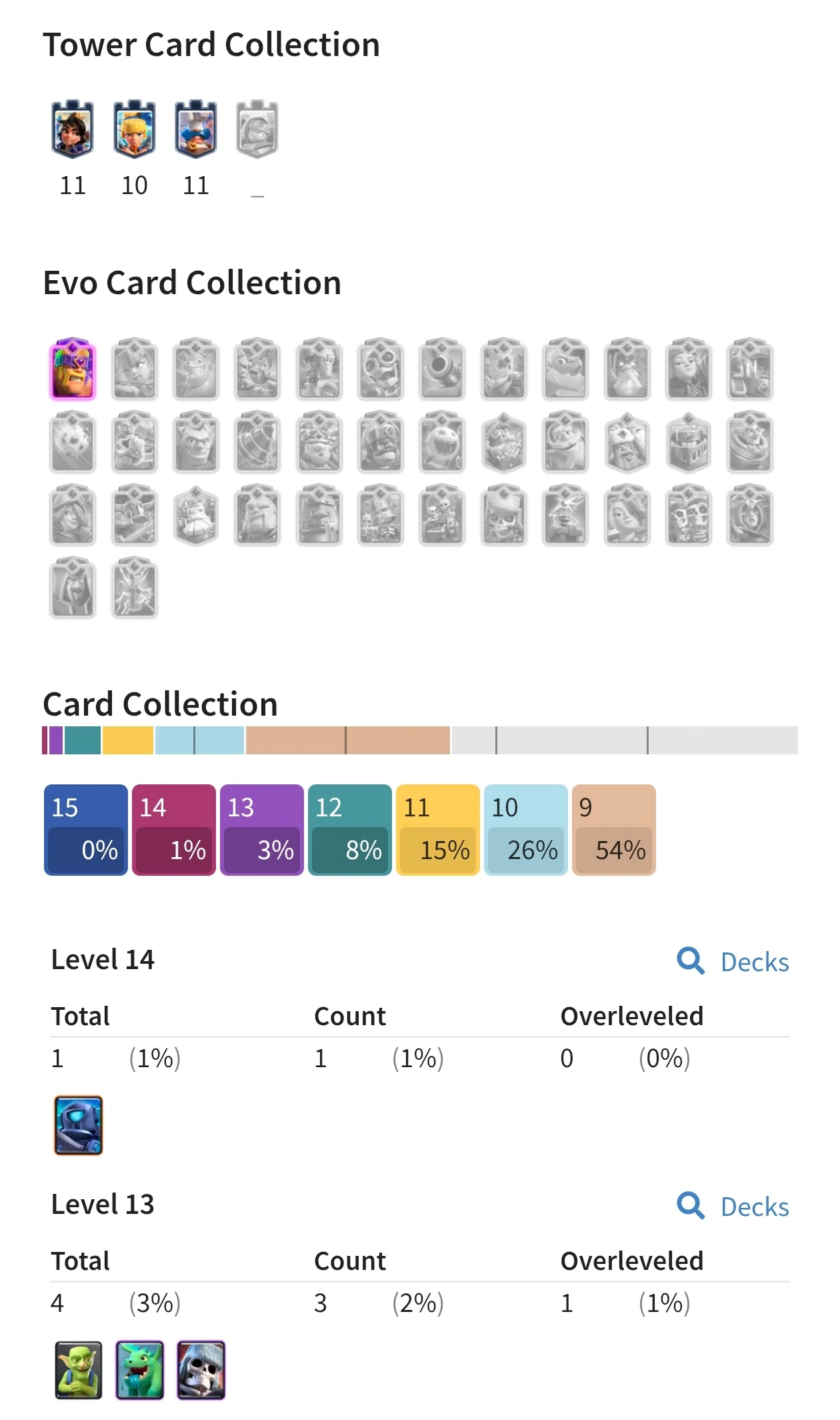This screenshot has height=1420, width=840.
Task: Select the level 12 percentage chip
Action: click(x=349, y=830)
